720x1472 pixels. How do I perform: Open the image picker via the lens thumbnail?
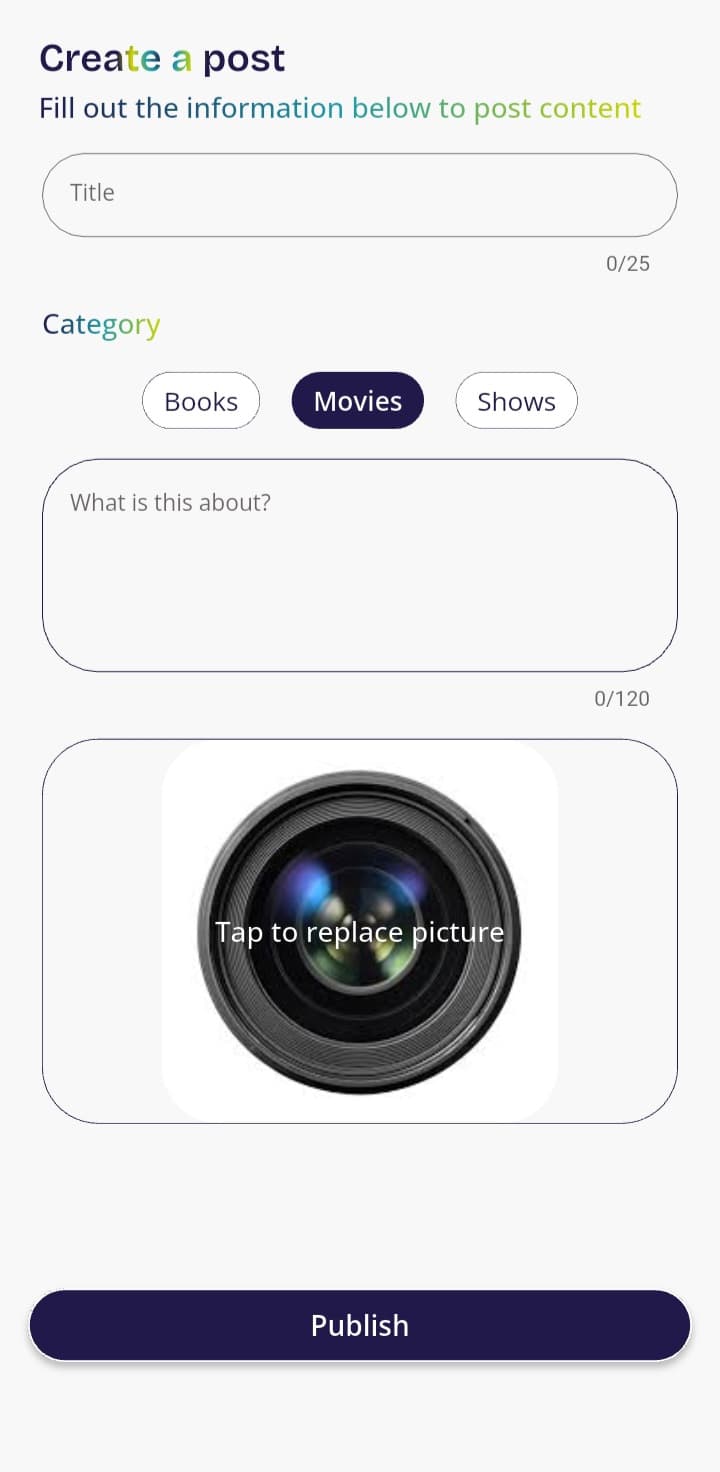[360, 930]
